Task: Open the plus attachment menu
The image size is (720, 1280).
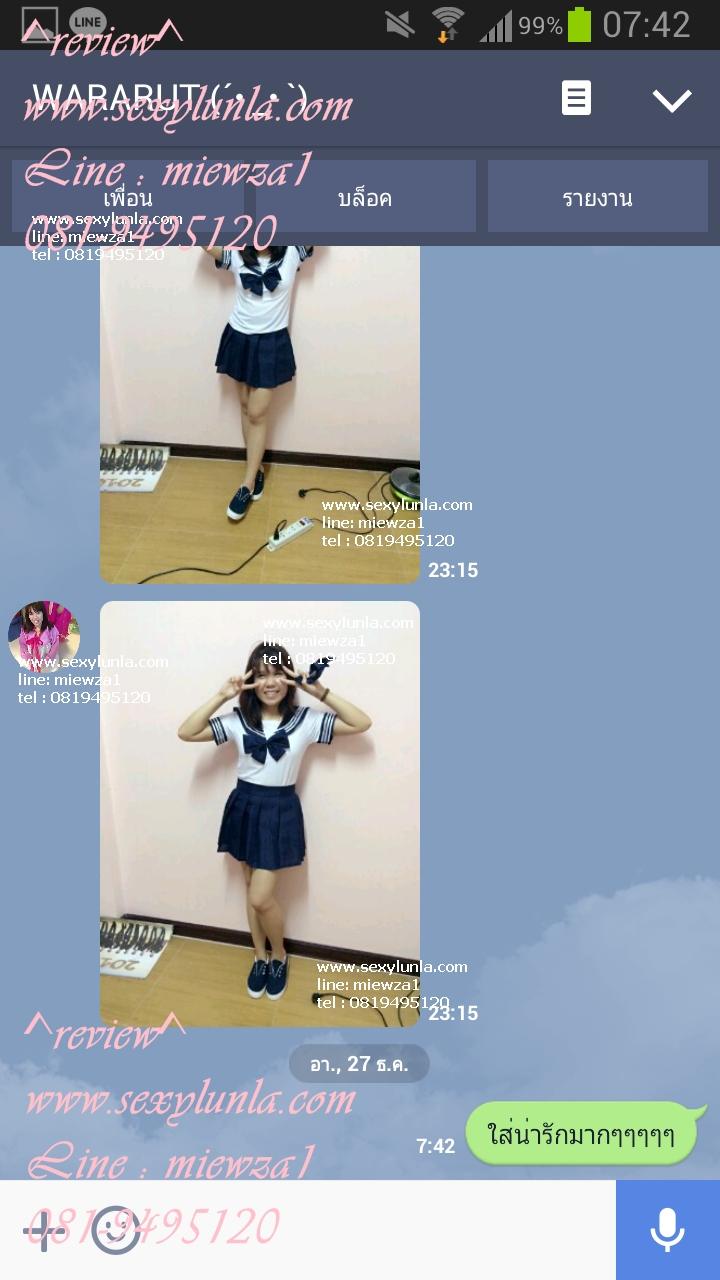Action: coord(41,1230)
